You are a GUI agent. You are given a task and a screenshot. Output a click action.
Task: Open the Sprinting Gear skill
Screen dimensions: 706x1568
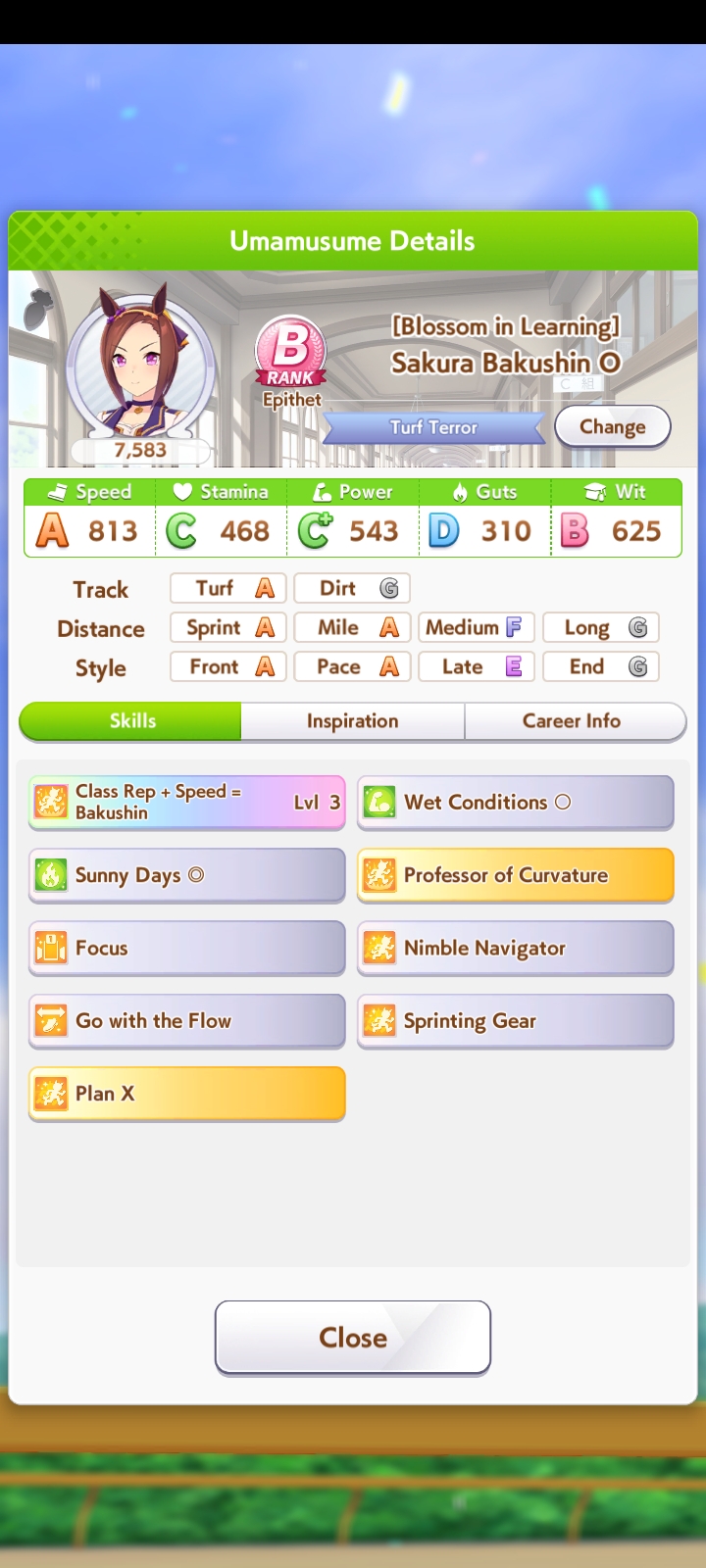[x=516, y=1021]
